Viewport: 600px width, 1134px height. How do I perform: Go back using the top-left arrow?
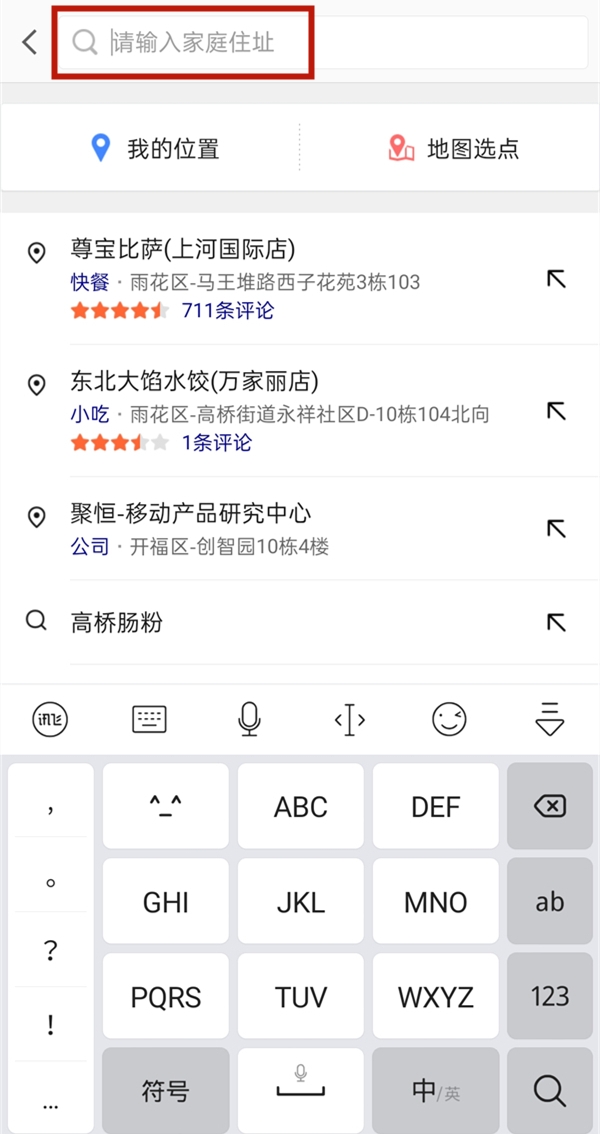click(30, 42)
